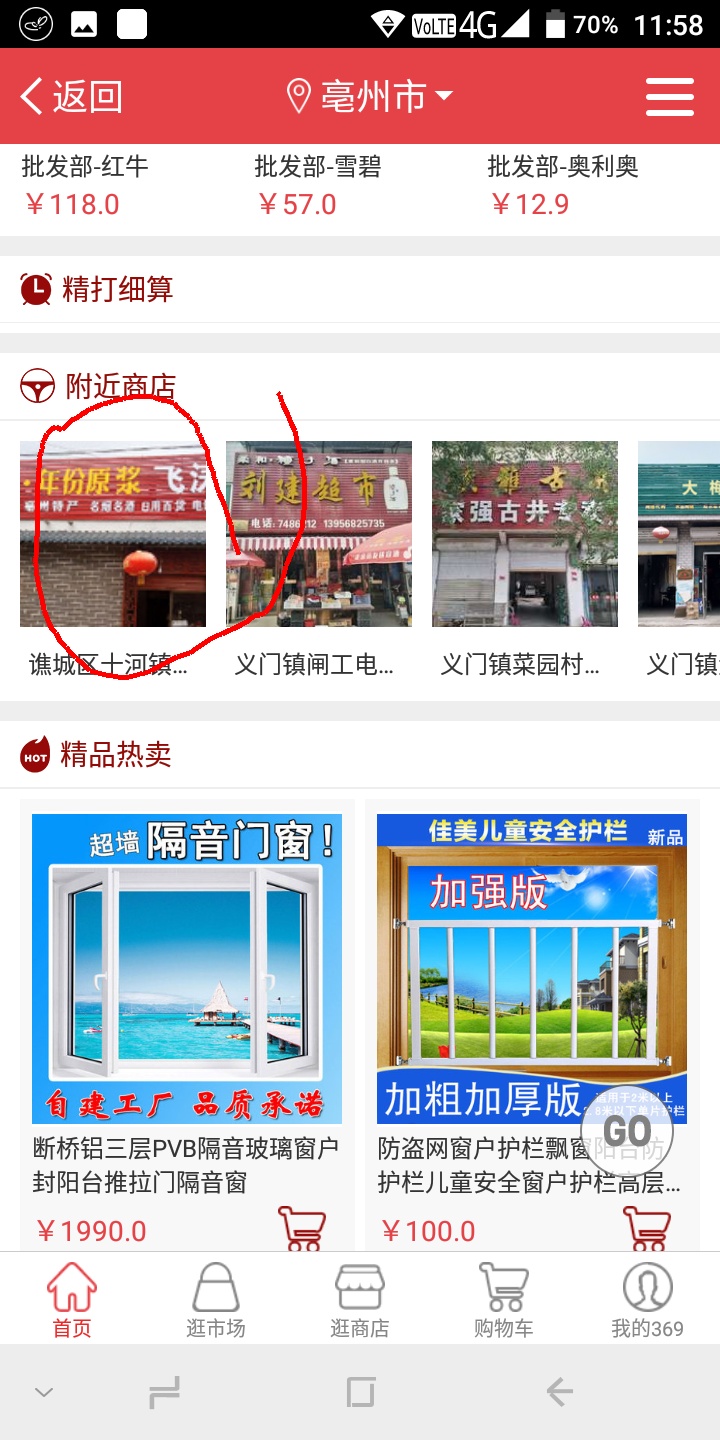Open the 亳州市 city dropdown
720x1440 pixels.
[x=370, y=97]
